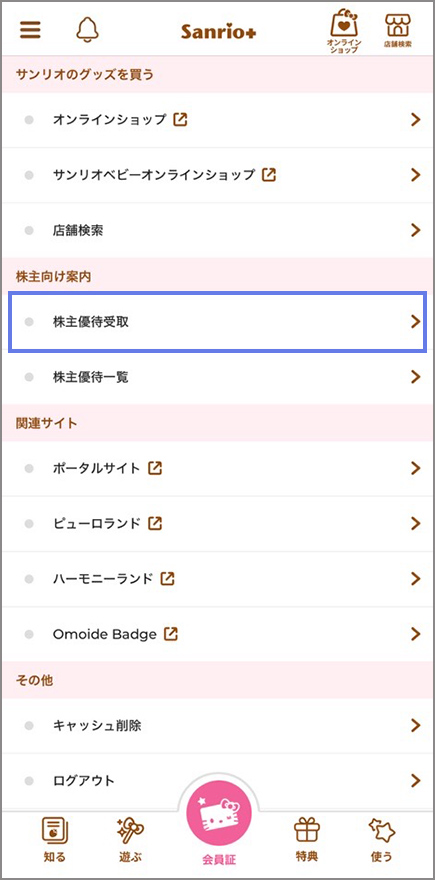Image resolution: width=435 pixels, height=880 pixels.
Task: Open Omoide Badge
Action: point(217,634)
